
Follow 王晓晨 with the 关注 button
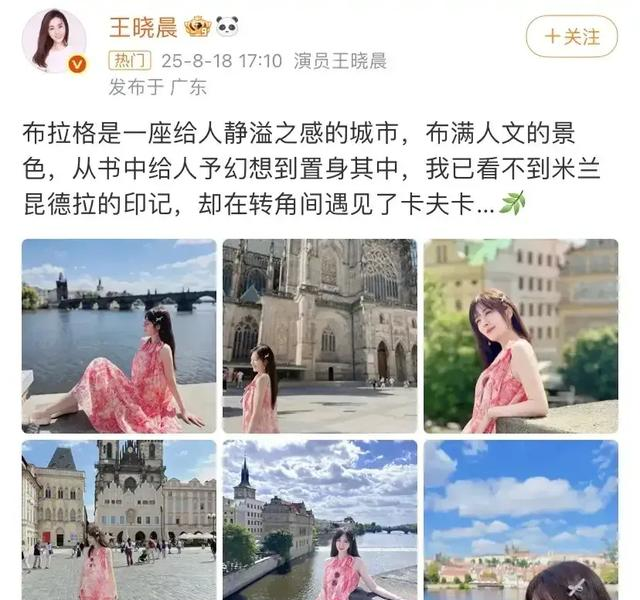tap(571, 37)
